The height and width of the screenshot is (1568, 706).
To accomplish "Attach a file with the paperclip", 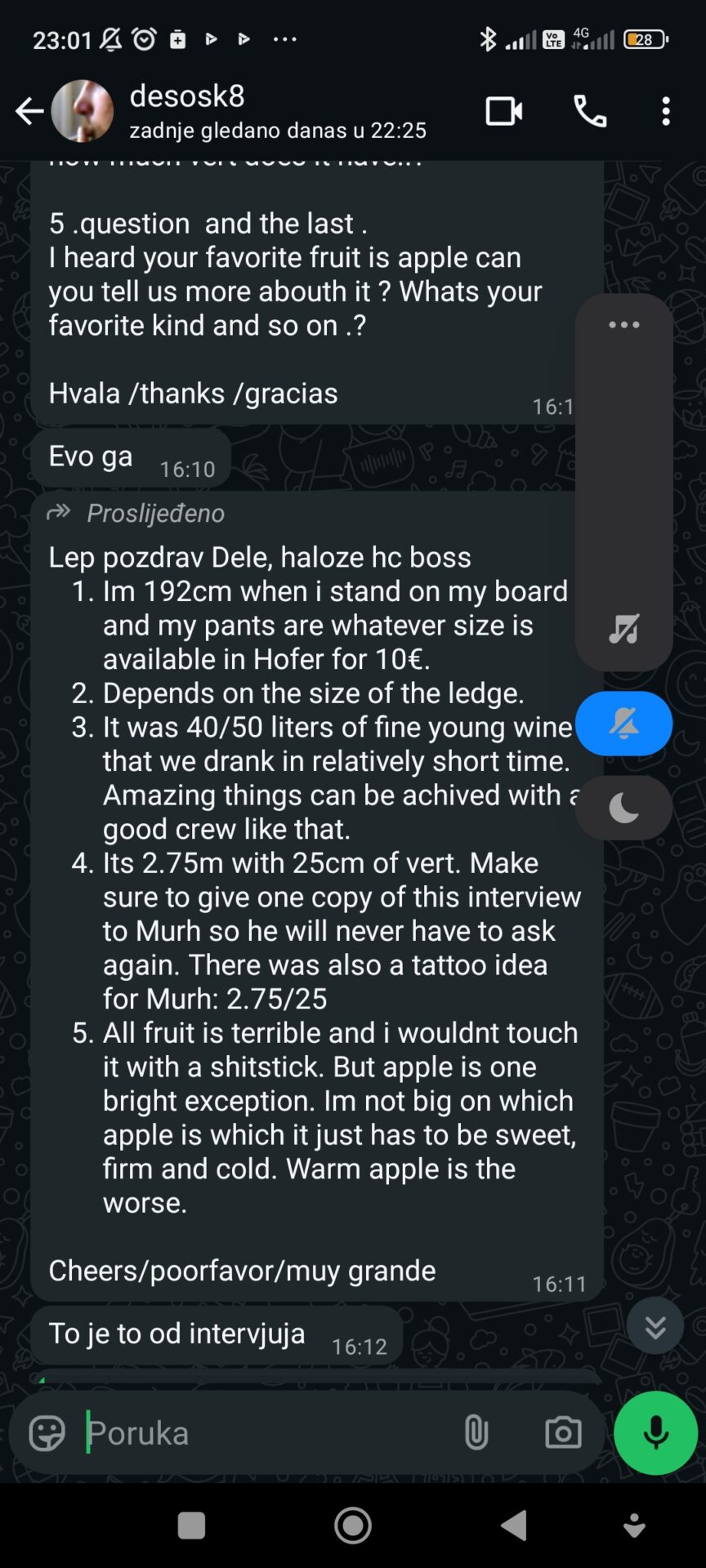I will 476,1433.
